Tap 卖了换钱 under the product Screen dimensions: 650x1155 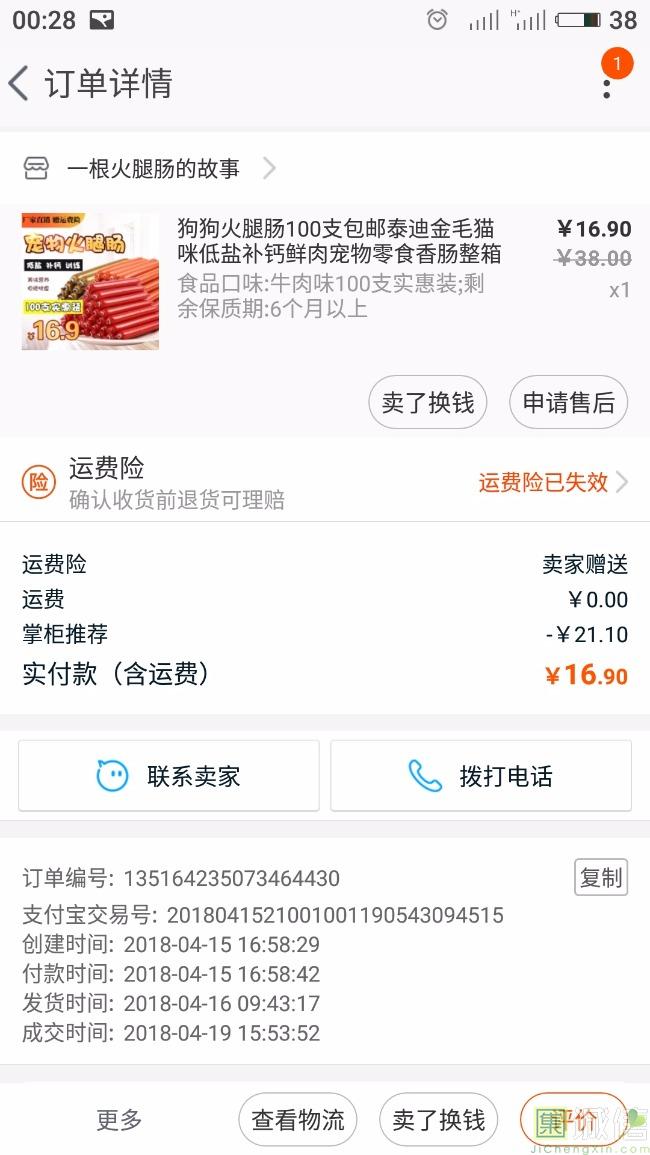coord(428,403)
